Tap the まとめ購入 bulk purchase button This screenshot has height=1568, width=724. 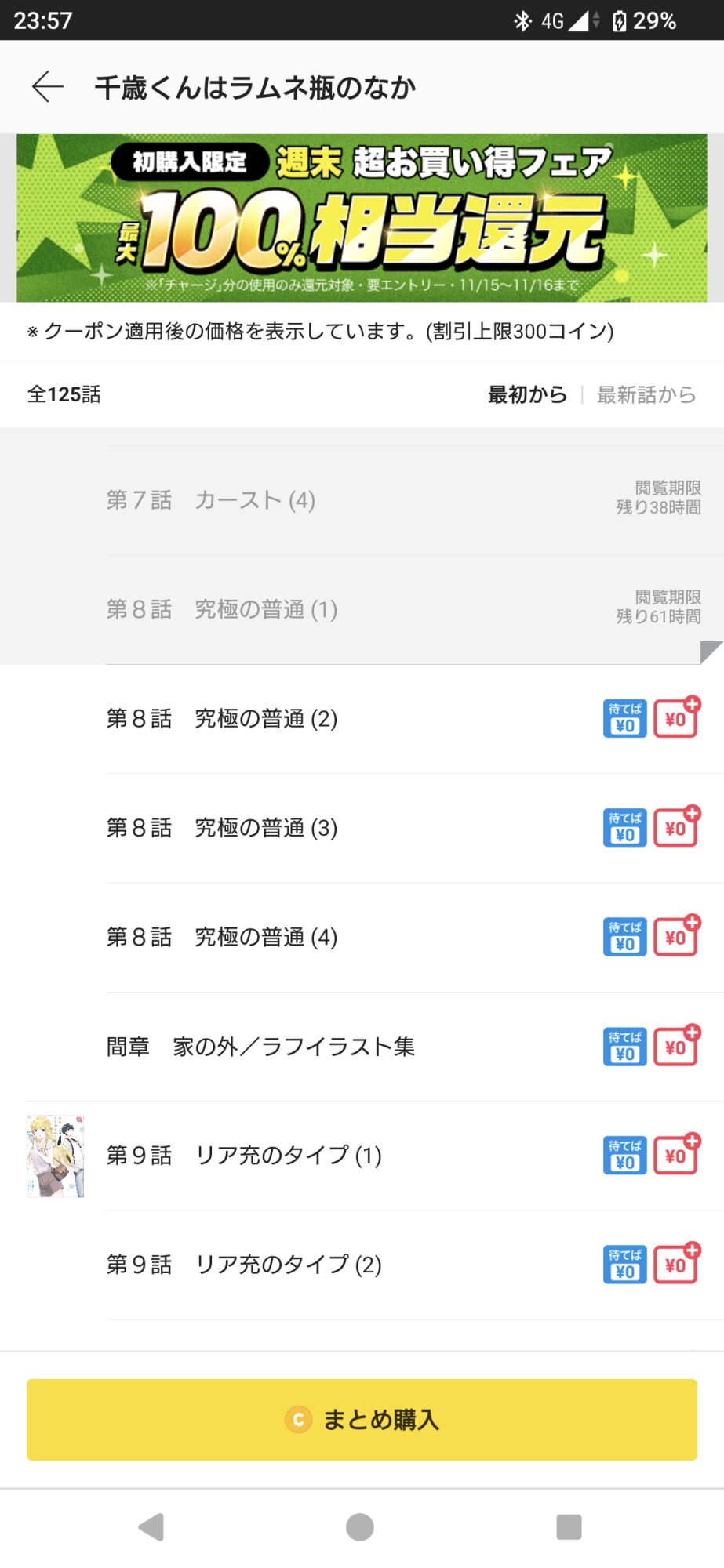pos(362,1419)
